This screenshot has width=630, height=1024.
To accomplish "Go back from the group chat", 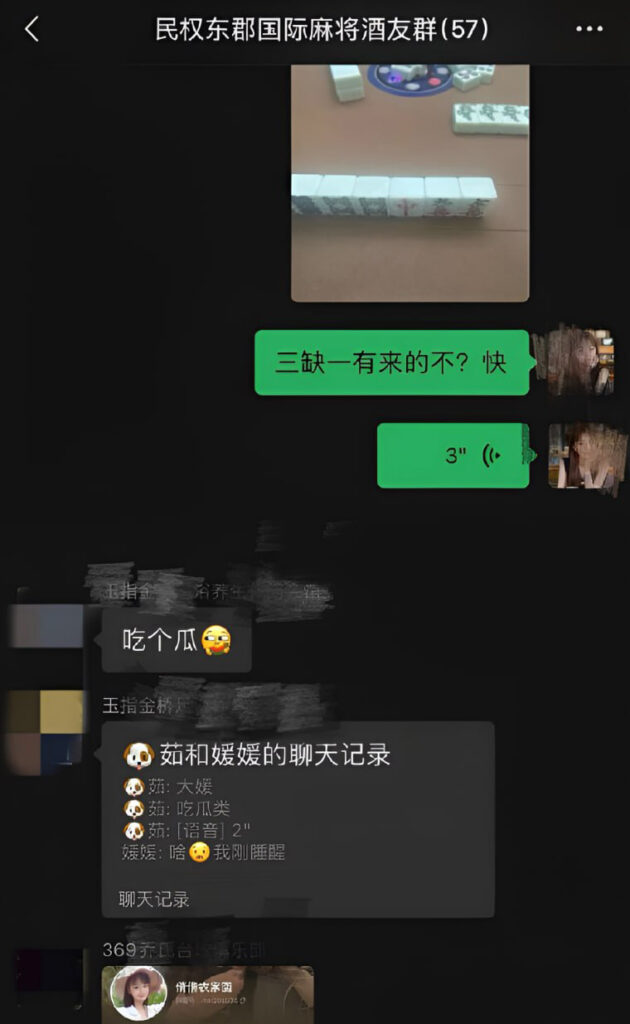I will [32, 30].
